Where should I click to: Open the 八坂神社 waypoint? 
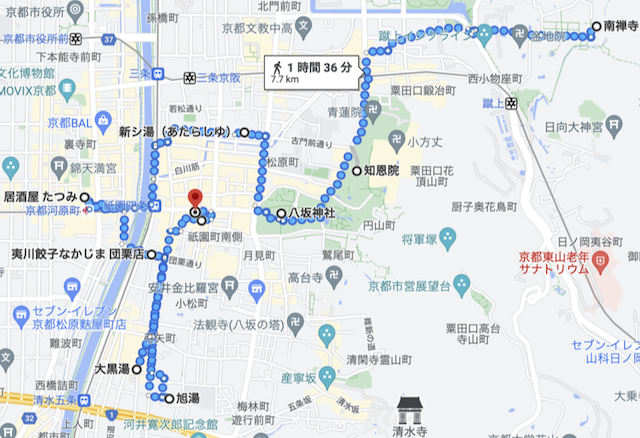(x=282, y=213)
